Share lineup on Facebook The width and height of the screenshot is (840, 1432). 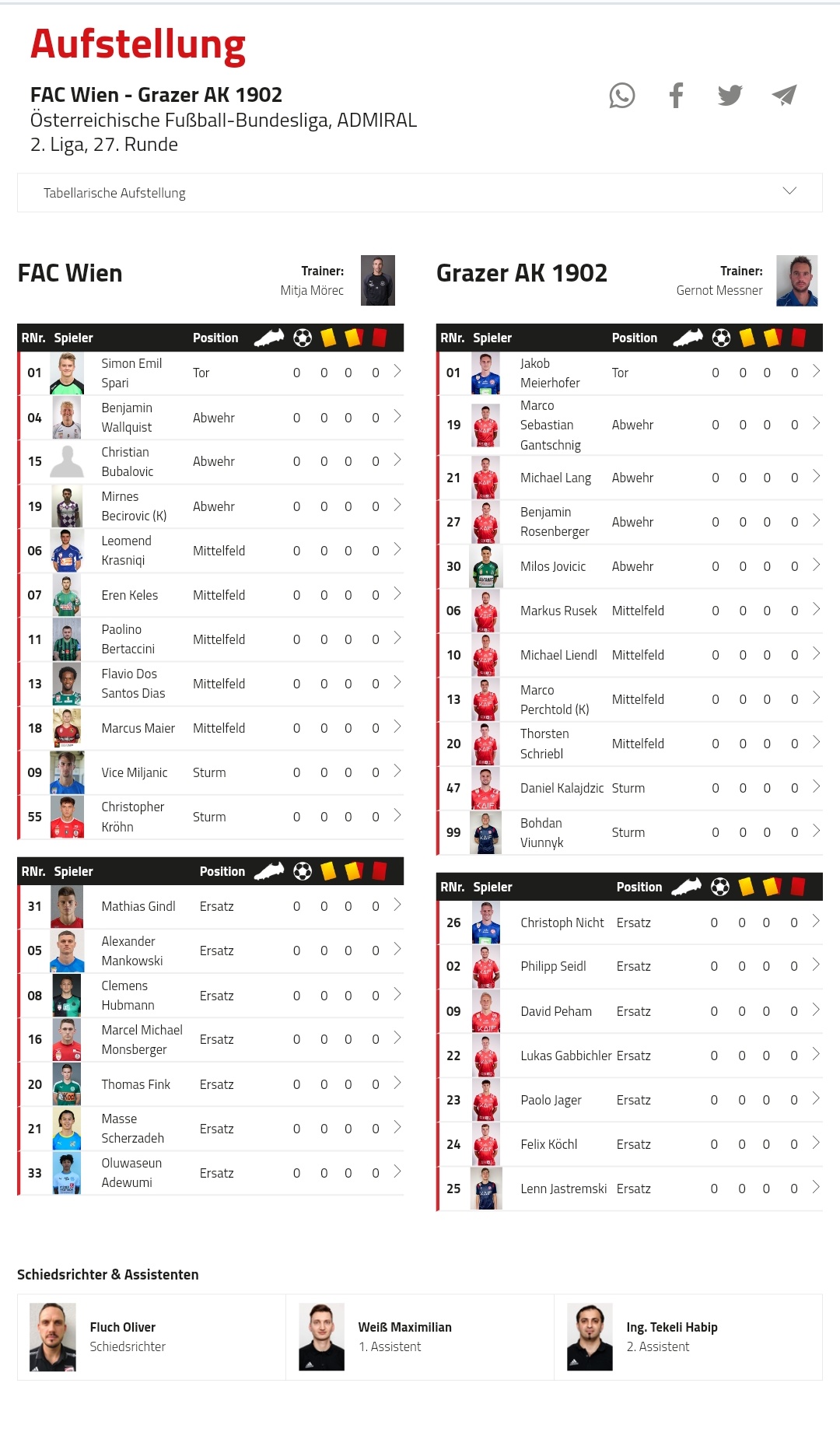click(676, 96)
